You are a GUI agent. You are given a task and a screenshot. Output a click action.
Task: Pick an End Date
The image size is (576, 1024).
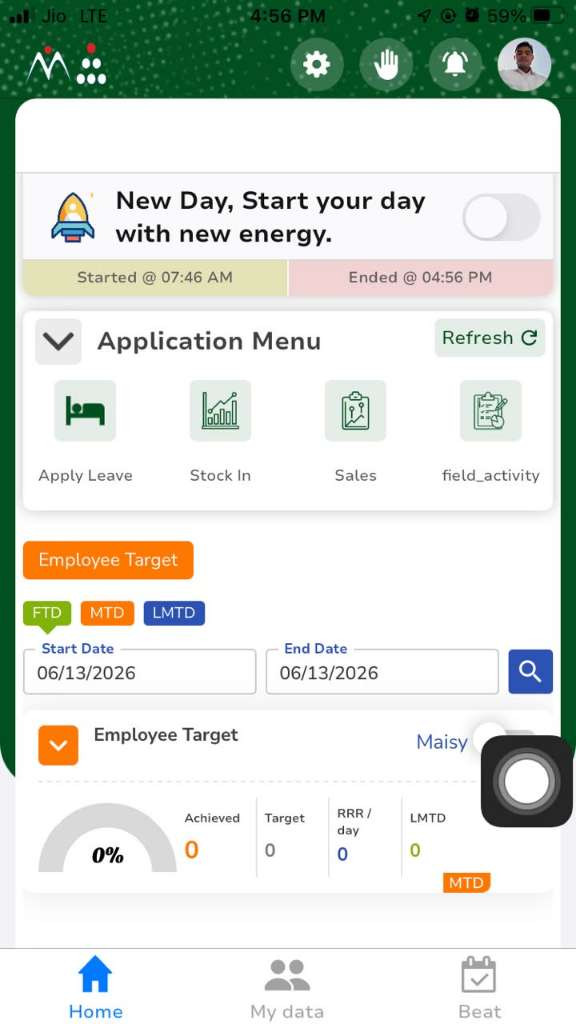pos(382,671)
